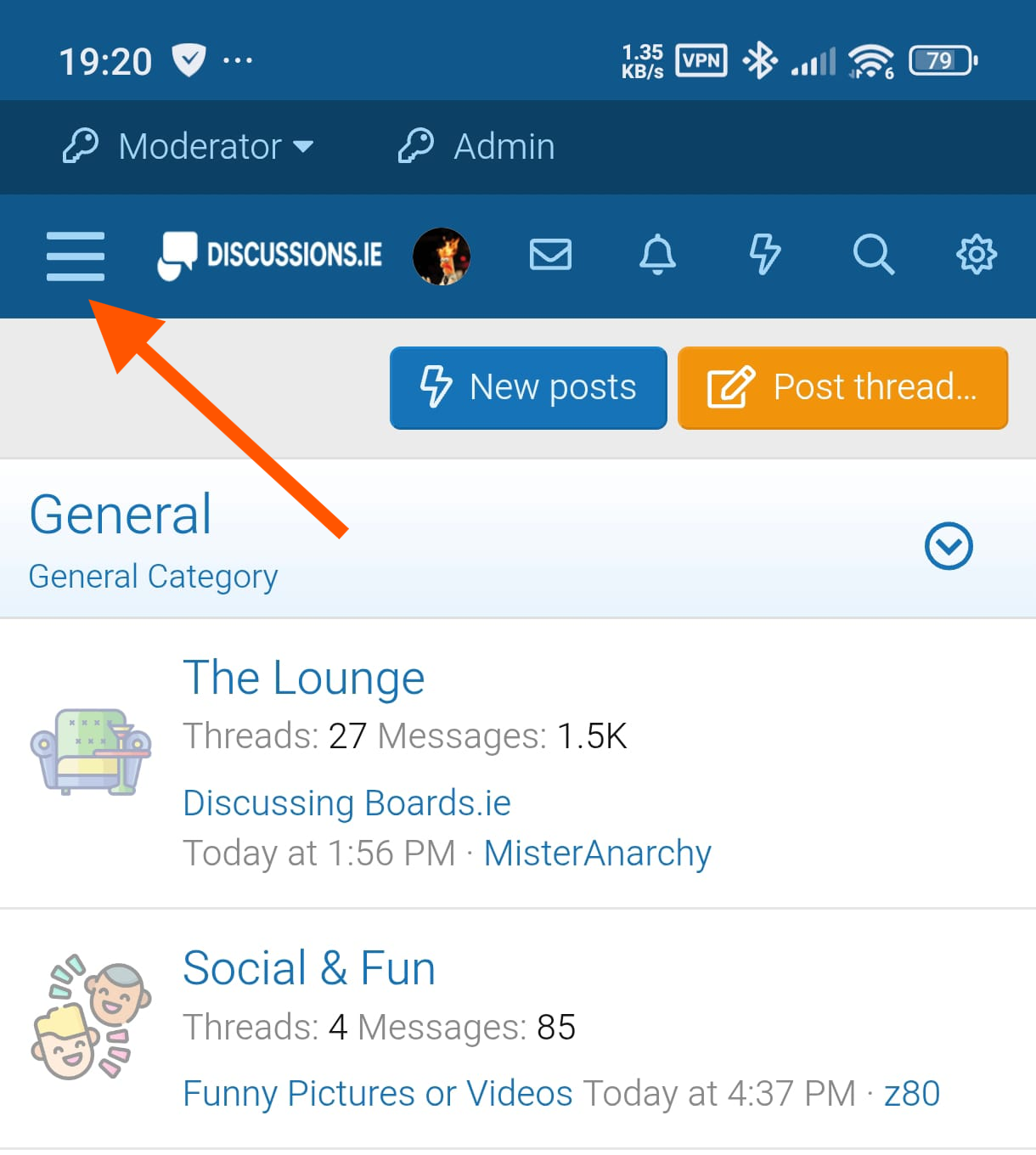Open the hamburger navigation menu
The image size is (1036, 1155).
click(x=76, y=256)
